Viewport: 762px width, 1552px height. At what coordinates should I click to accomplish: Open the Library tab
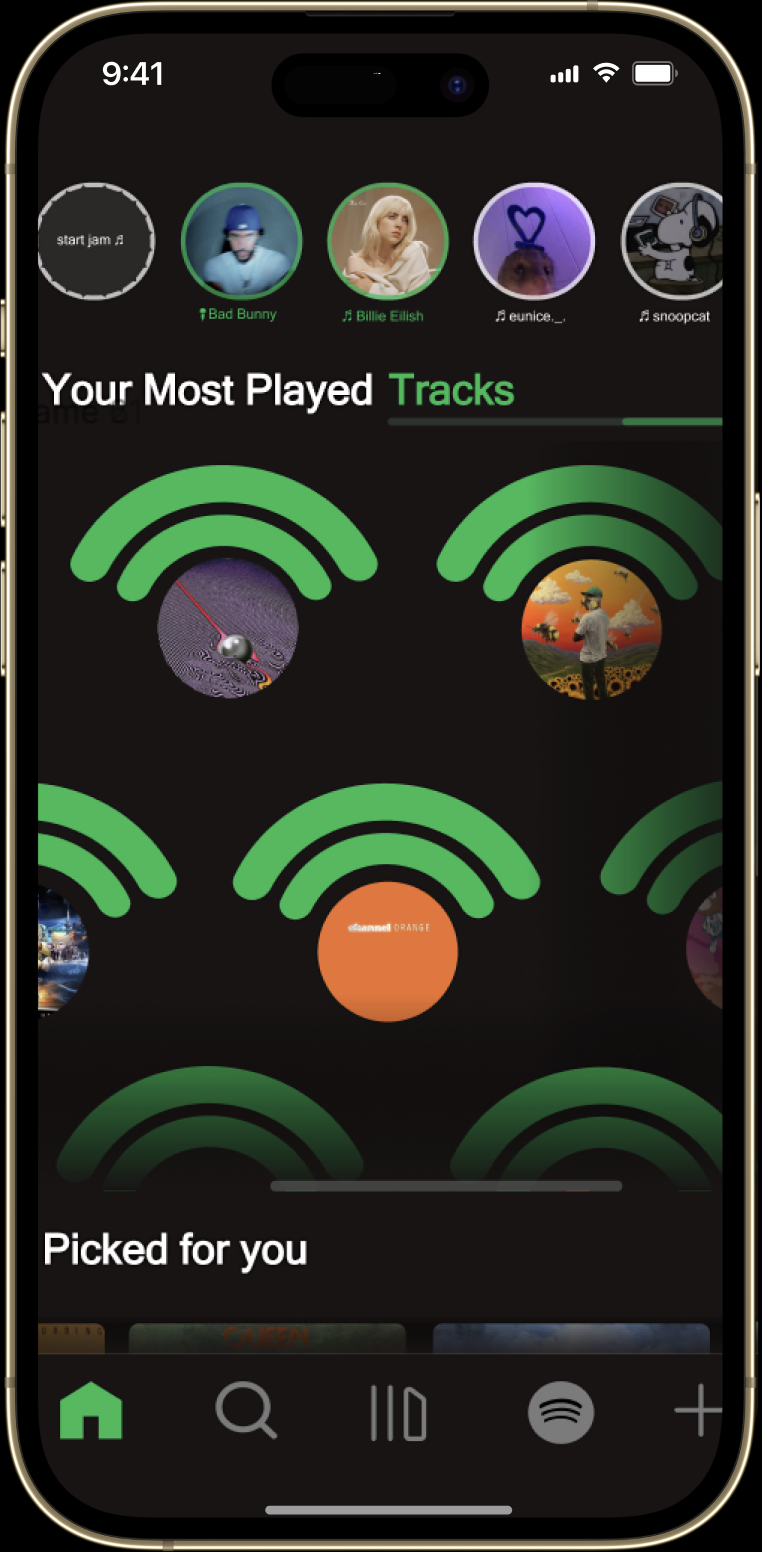(x=398, y=1413)
